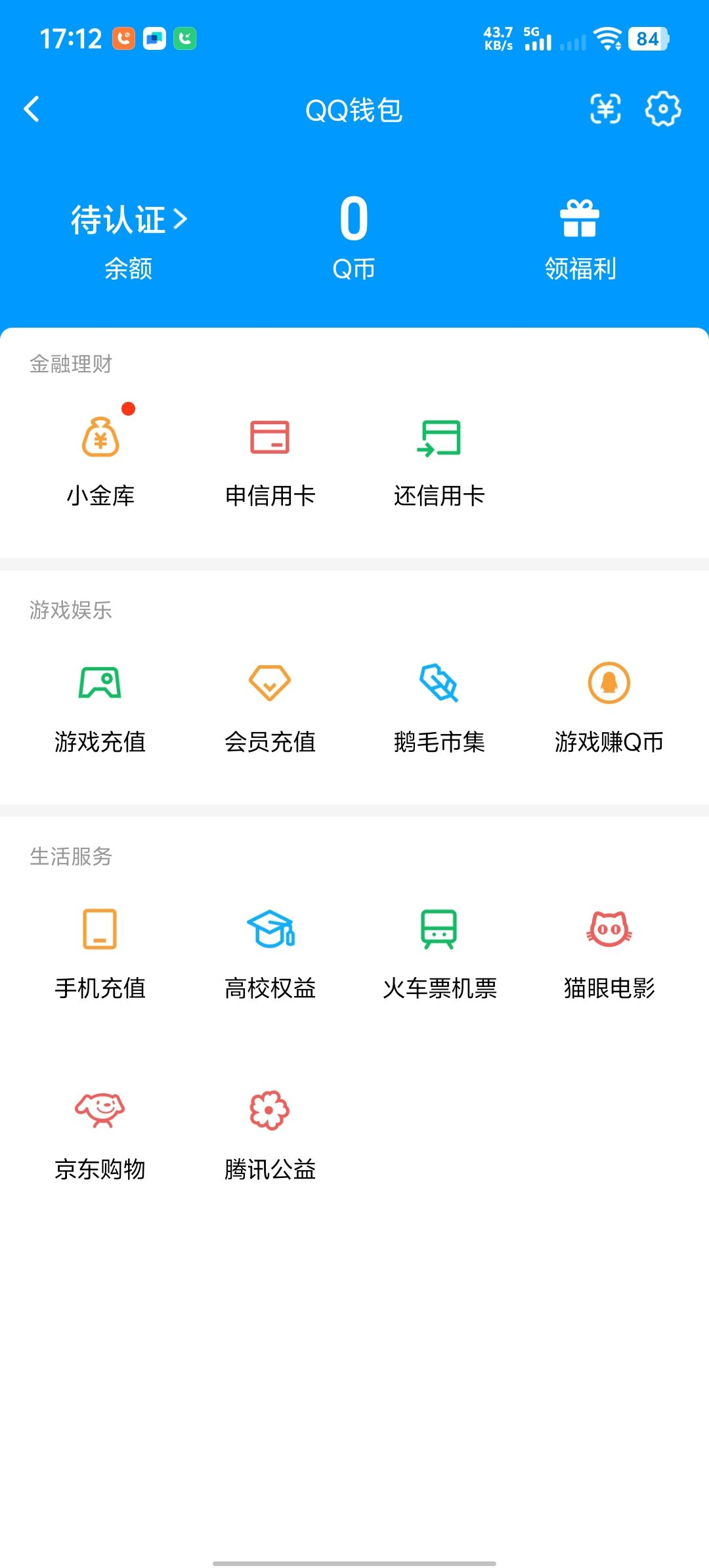The width and height of the screenshot is (709, 1568).
Task: Expand the 待认证 verification chevron
Action: pyautogui.click(x=182, y=220)
